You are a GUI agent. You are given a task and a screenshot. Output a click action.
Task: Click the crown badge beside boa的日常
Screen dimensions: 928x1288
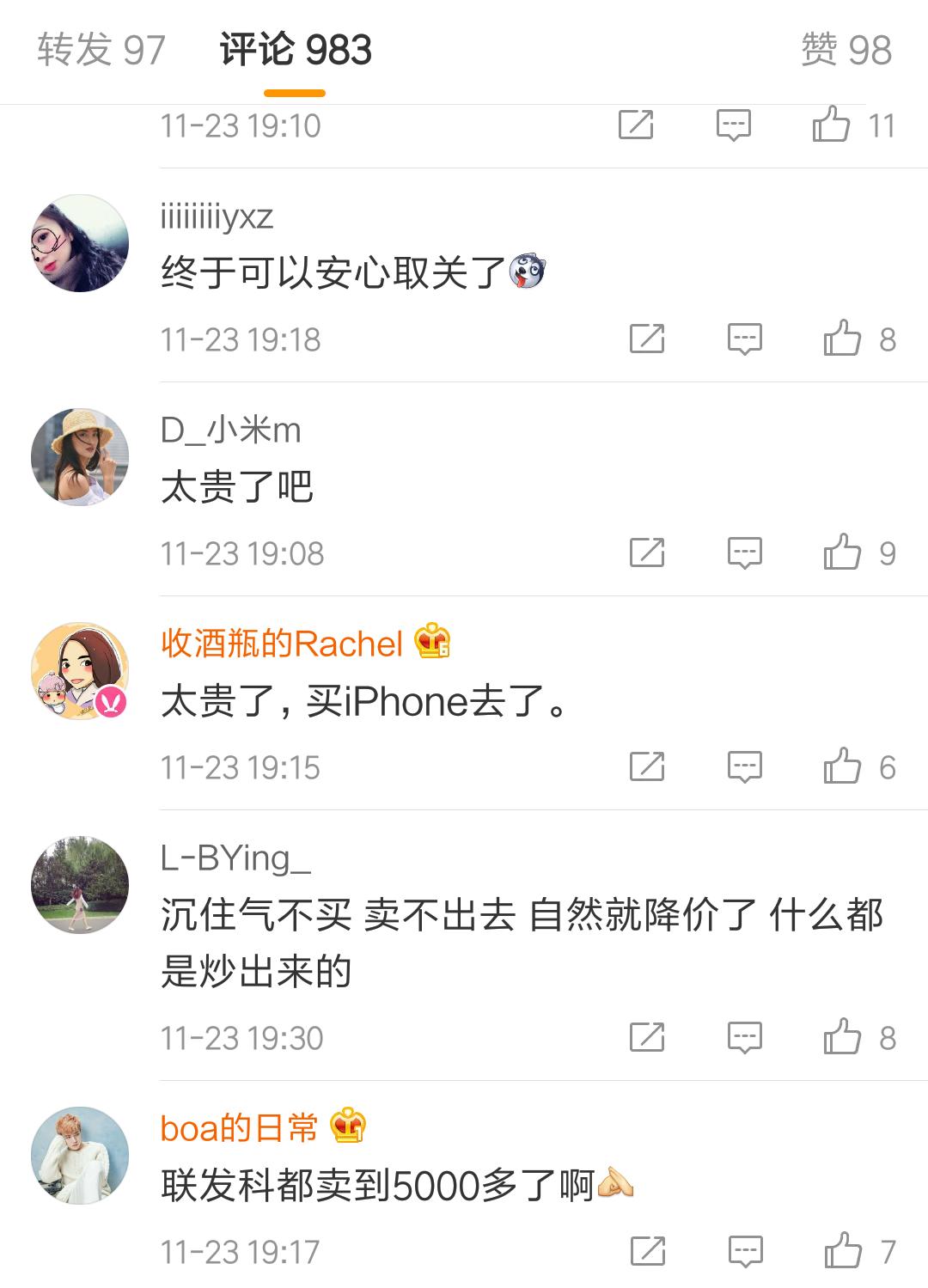[347, 1126]
